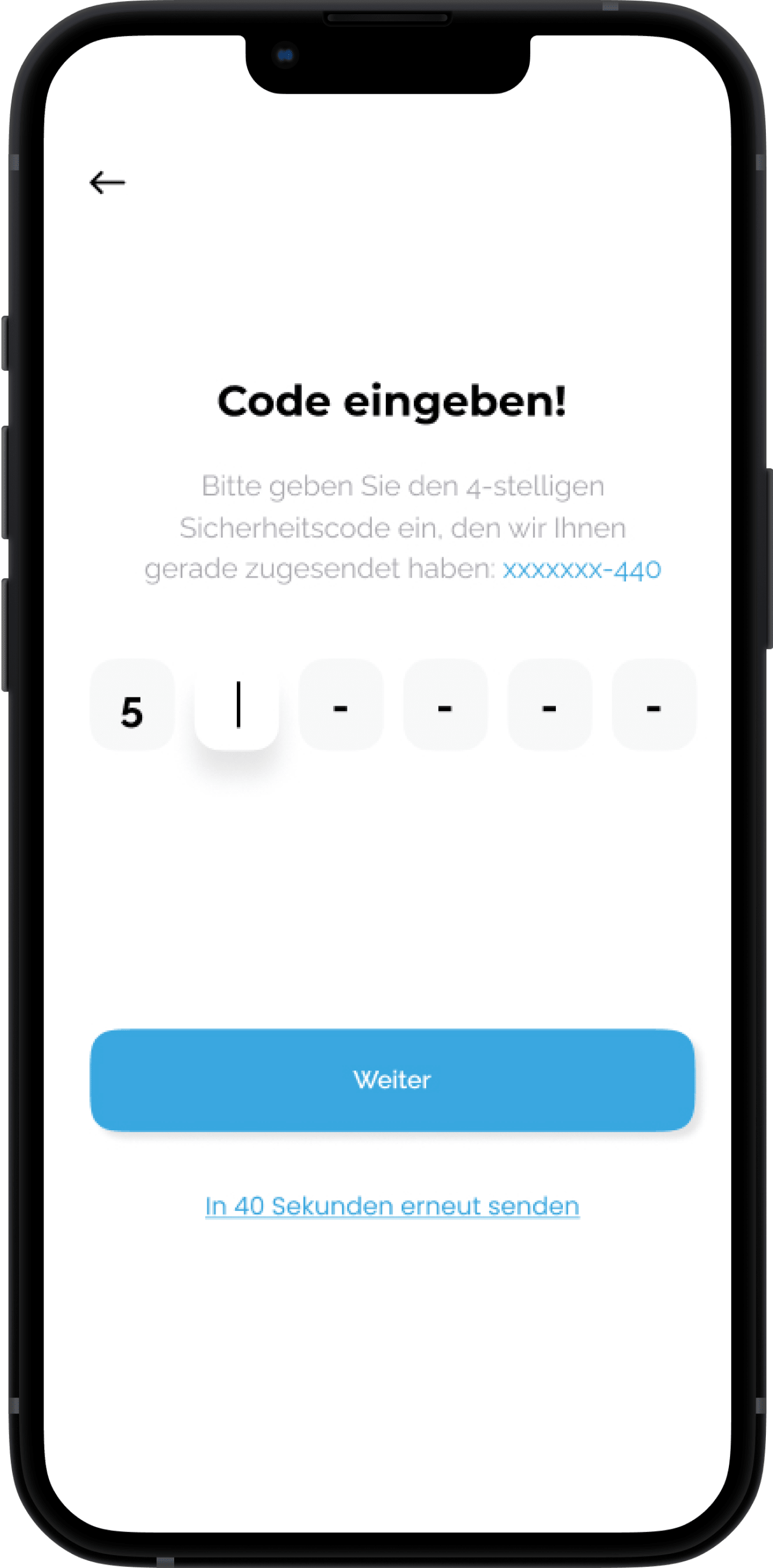Image resolution: width=773 pixels, height=1568 pixels.
Task: Tap the first code box showing 5
Action: click(x=132, y=705)
